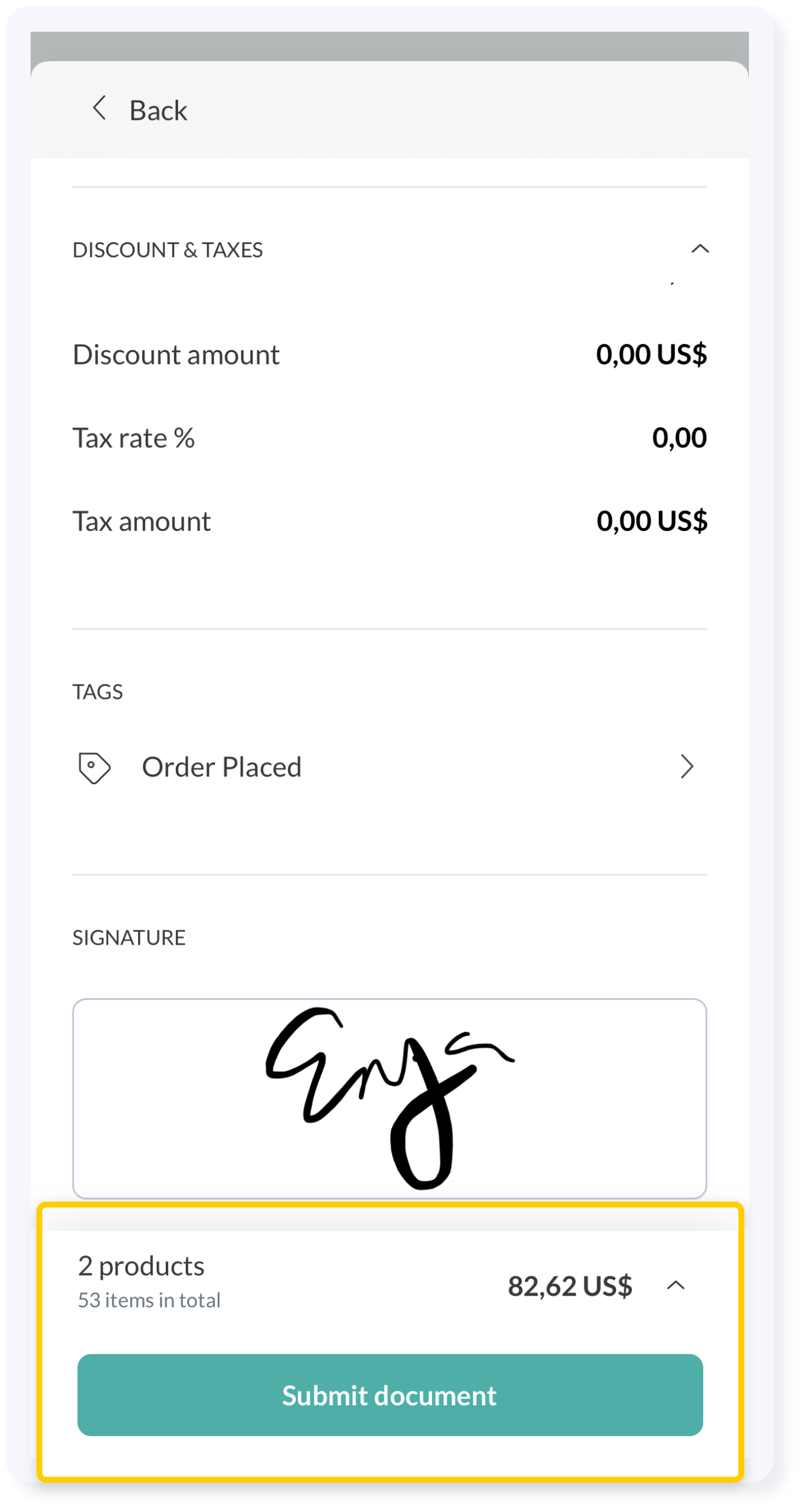The height and width of the screenshot is (1512, 803).
Task: Submit the document
Action: pos(390,1396)
